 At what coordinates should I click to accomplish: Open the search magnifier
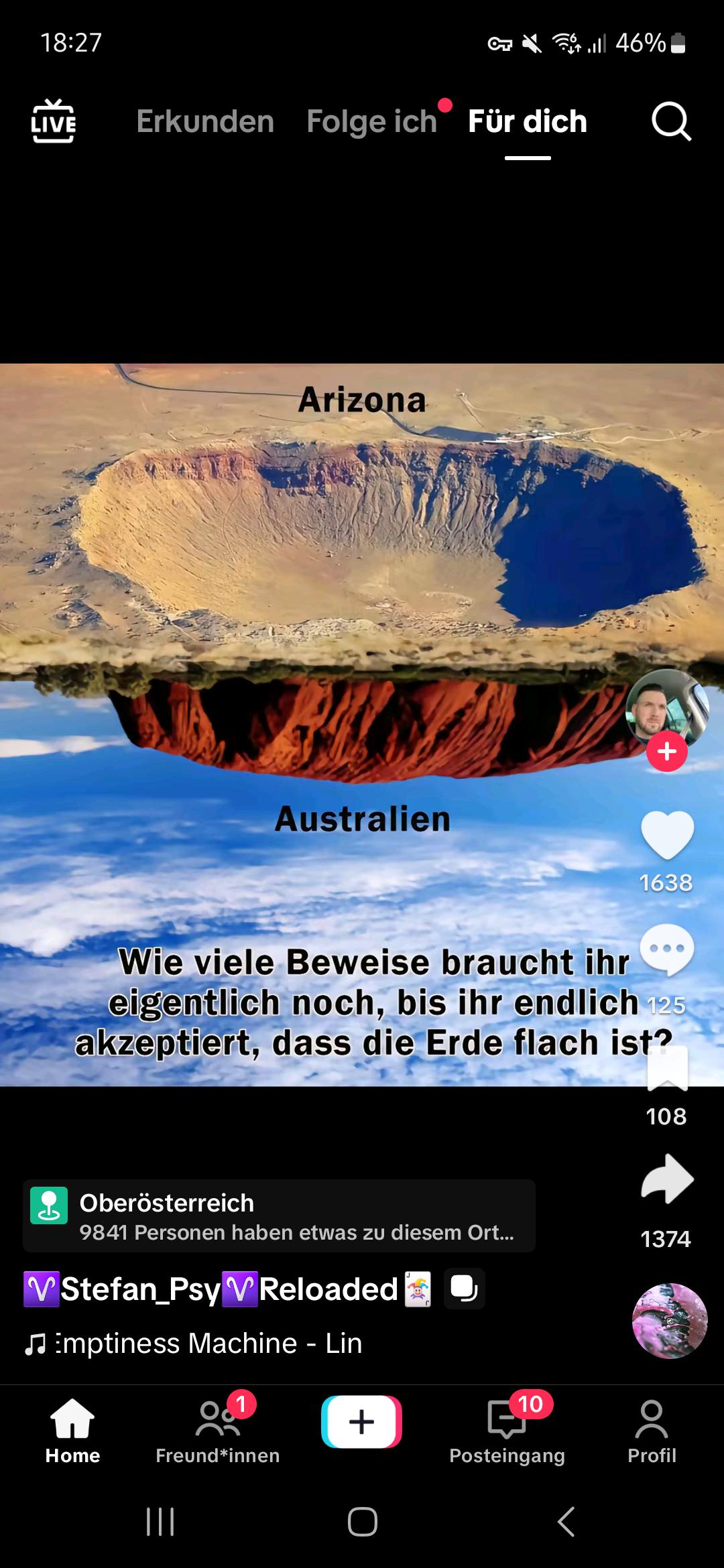[671, 121]
